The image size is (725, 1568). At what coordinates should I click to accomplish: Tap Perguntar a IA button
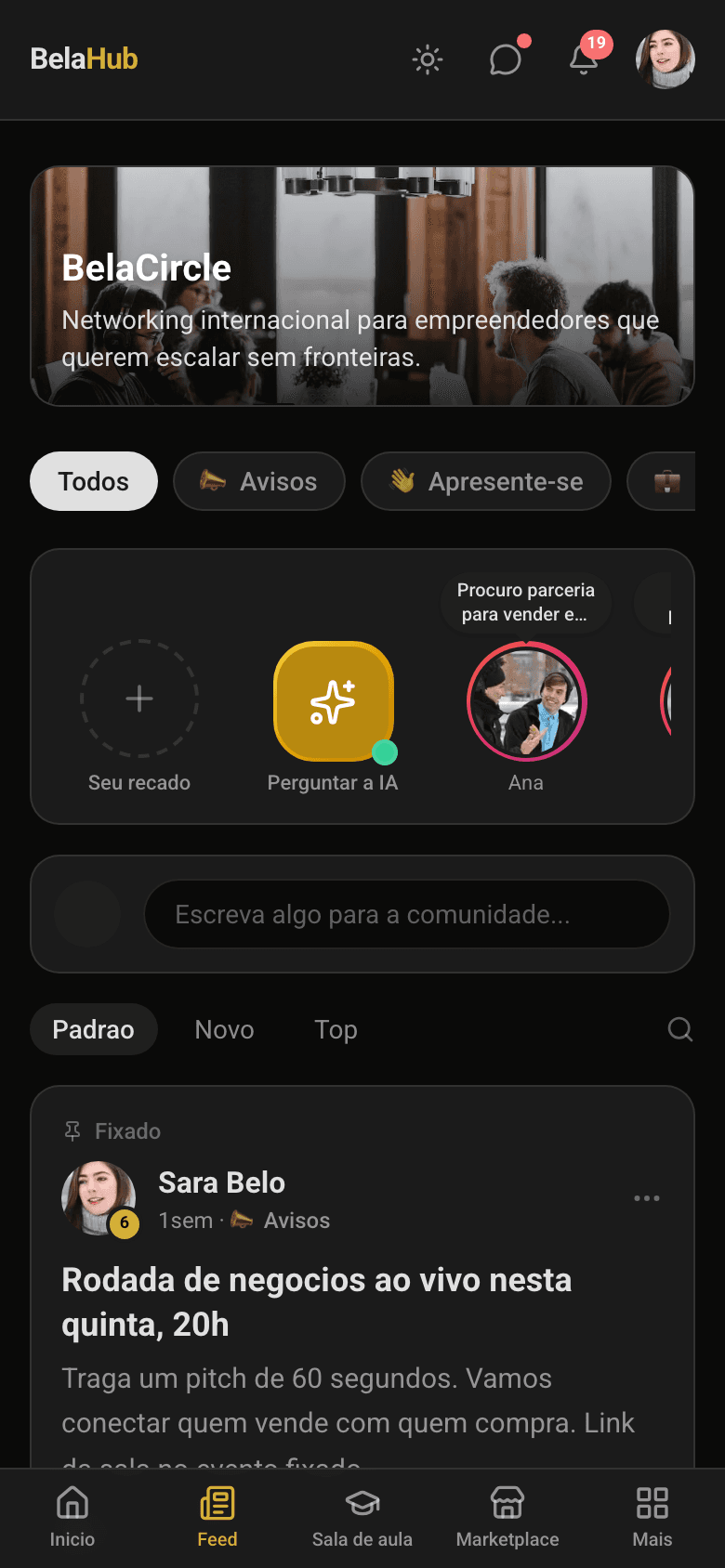[333, 715]
